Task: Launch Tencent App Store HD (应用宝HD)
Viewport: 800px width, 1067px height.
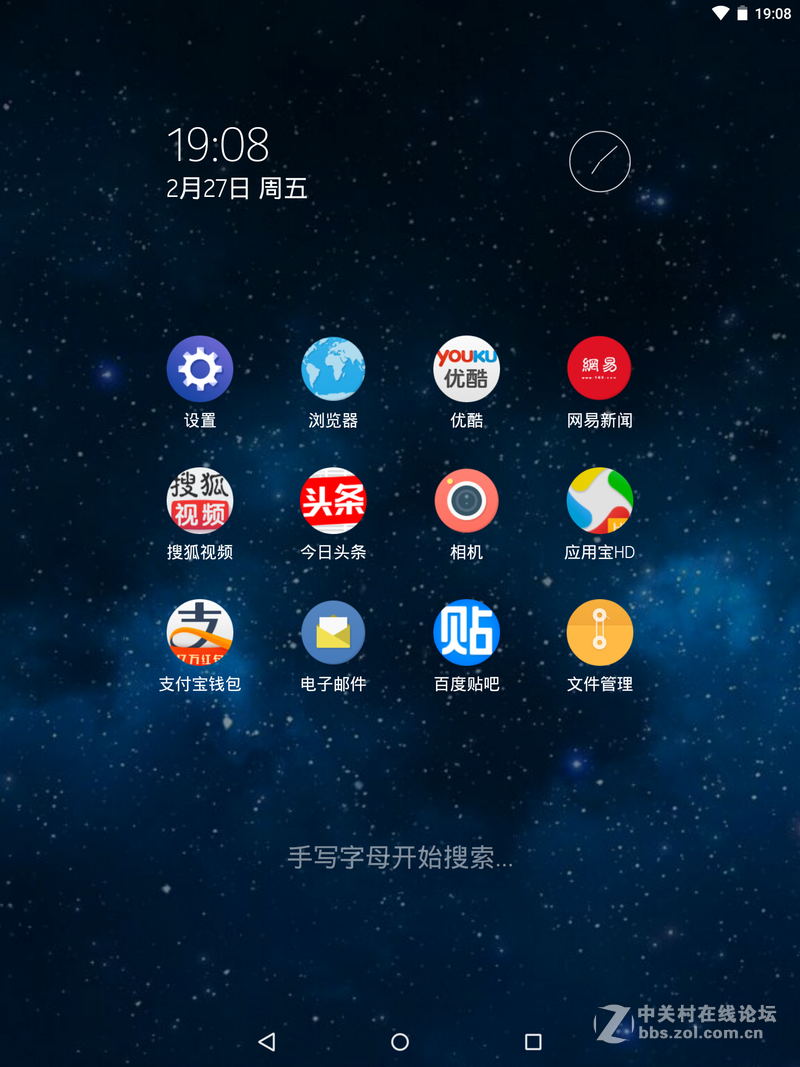Action: click(599, 499)
